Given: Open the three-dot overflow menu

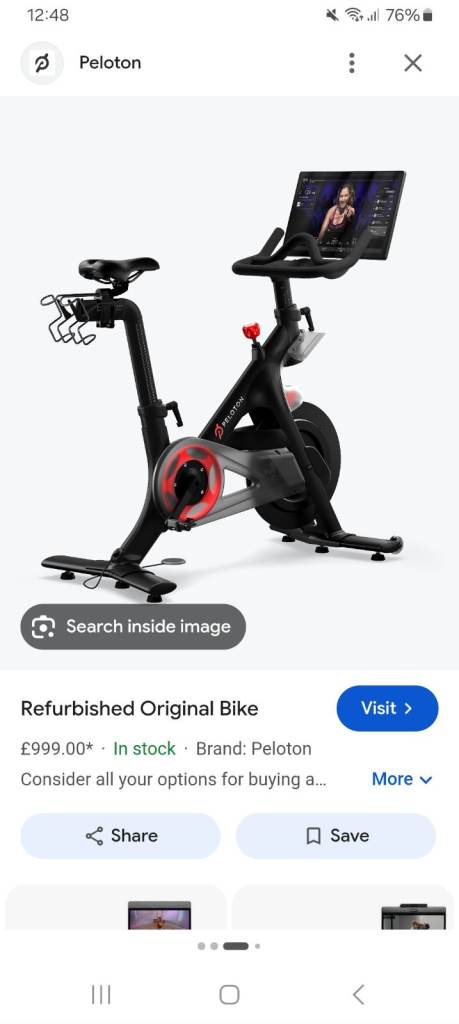Looking at the screenshot, I should (351, 63).
